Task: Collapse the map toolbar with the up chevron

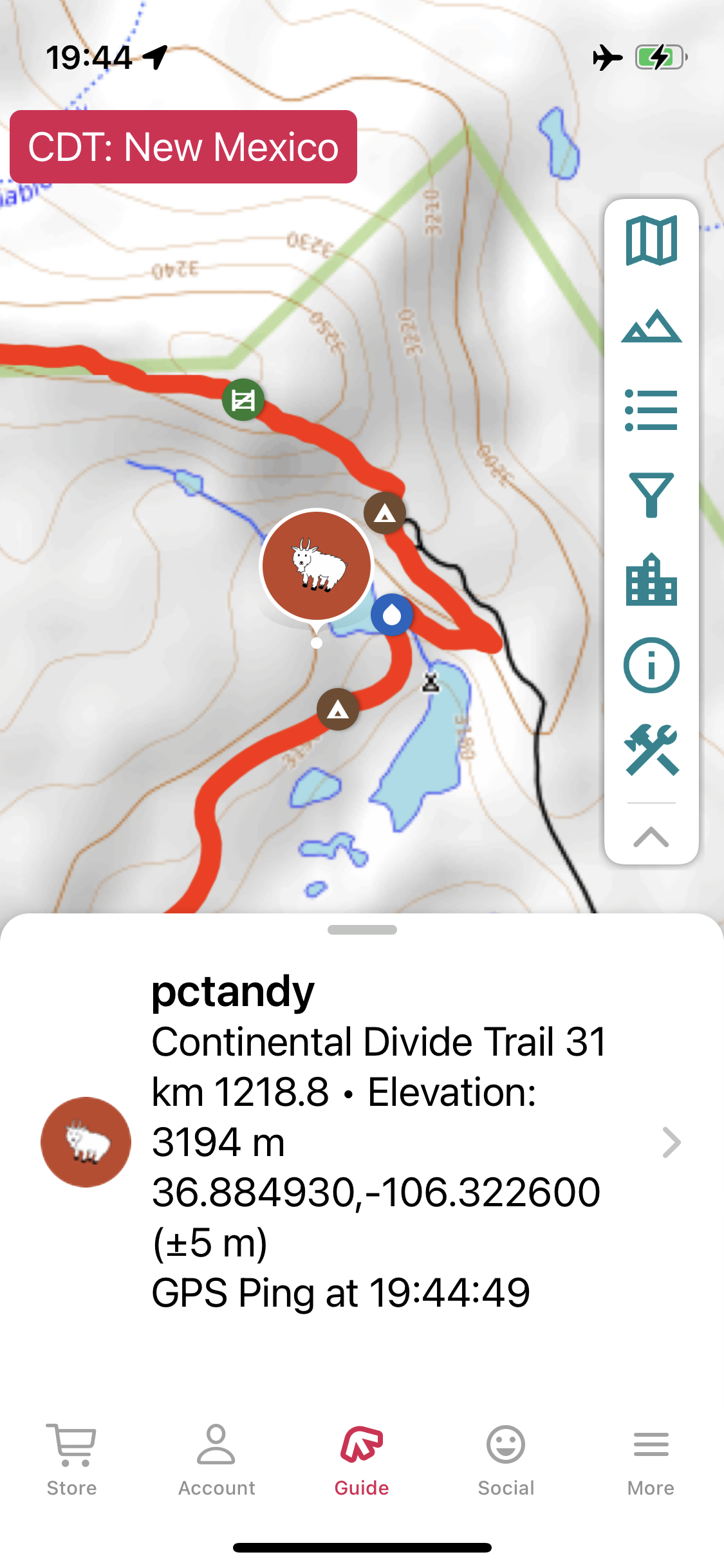Action: 651,836
